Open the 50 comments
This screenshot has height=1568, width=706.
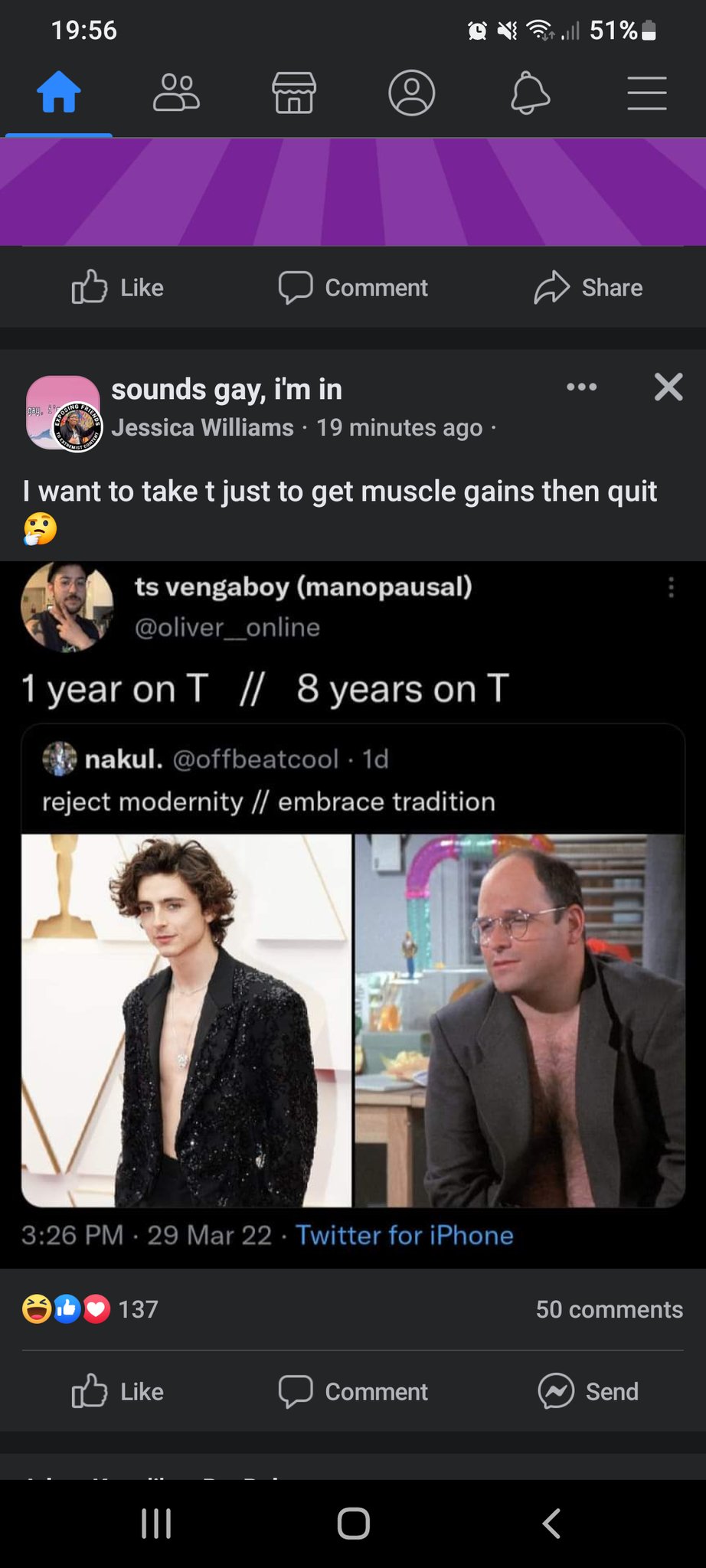coord(609,1309)
